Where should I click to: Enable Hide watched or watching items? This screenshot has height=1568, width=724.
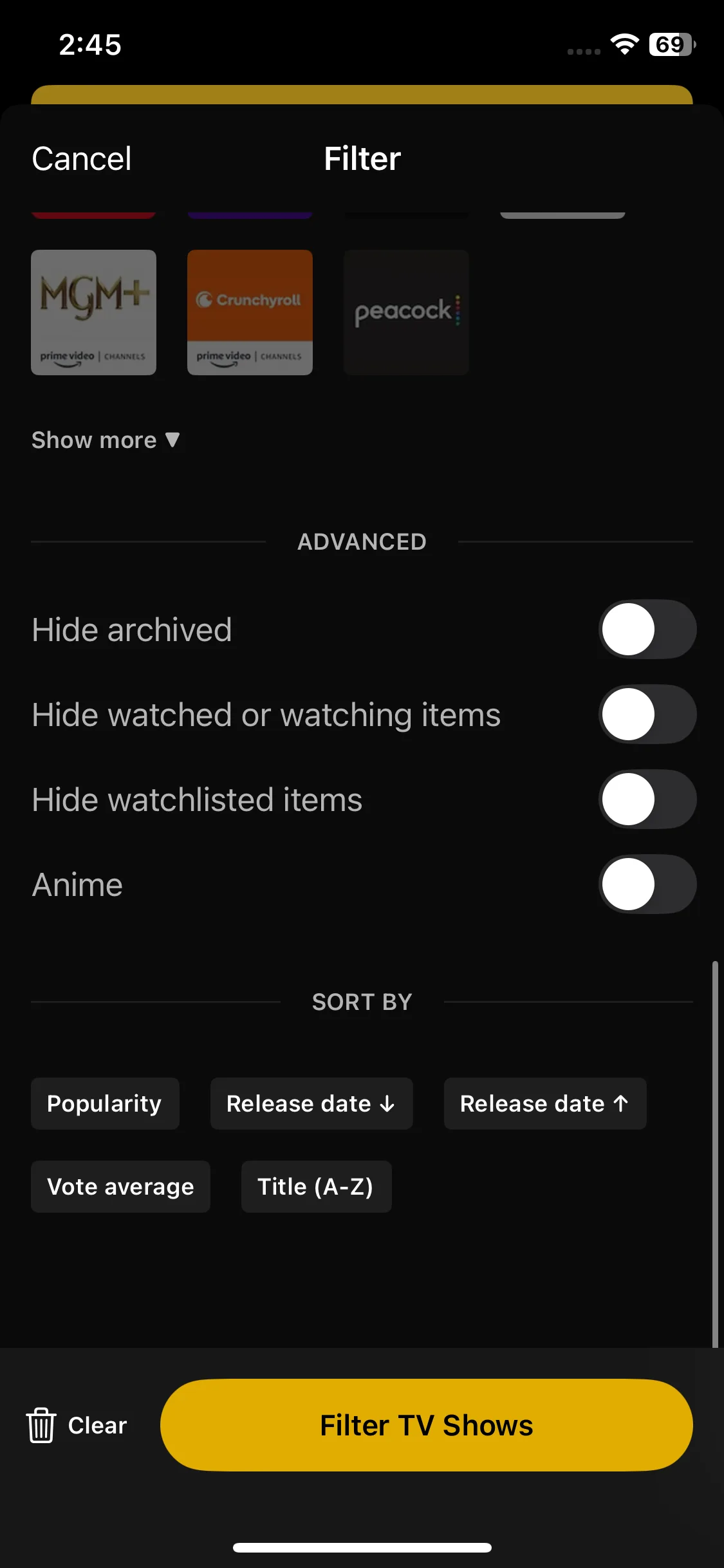coord(647,714)
